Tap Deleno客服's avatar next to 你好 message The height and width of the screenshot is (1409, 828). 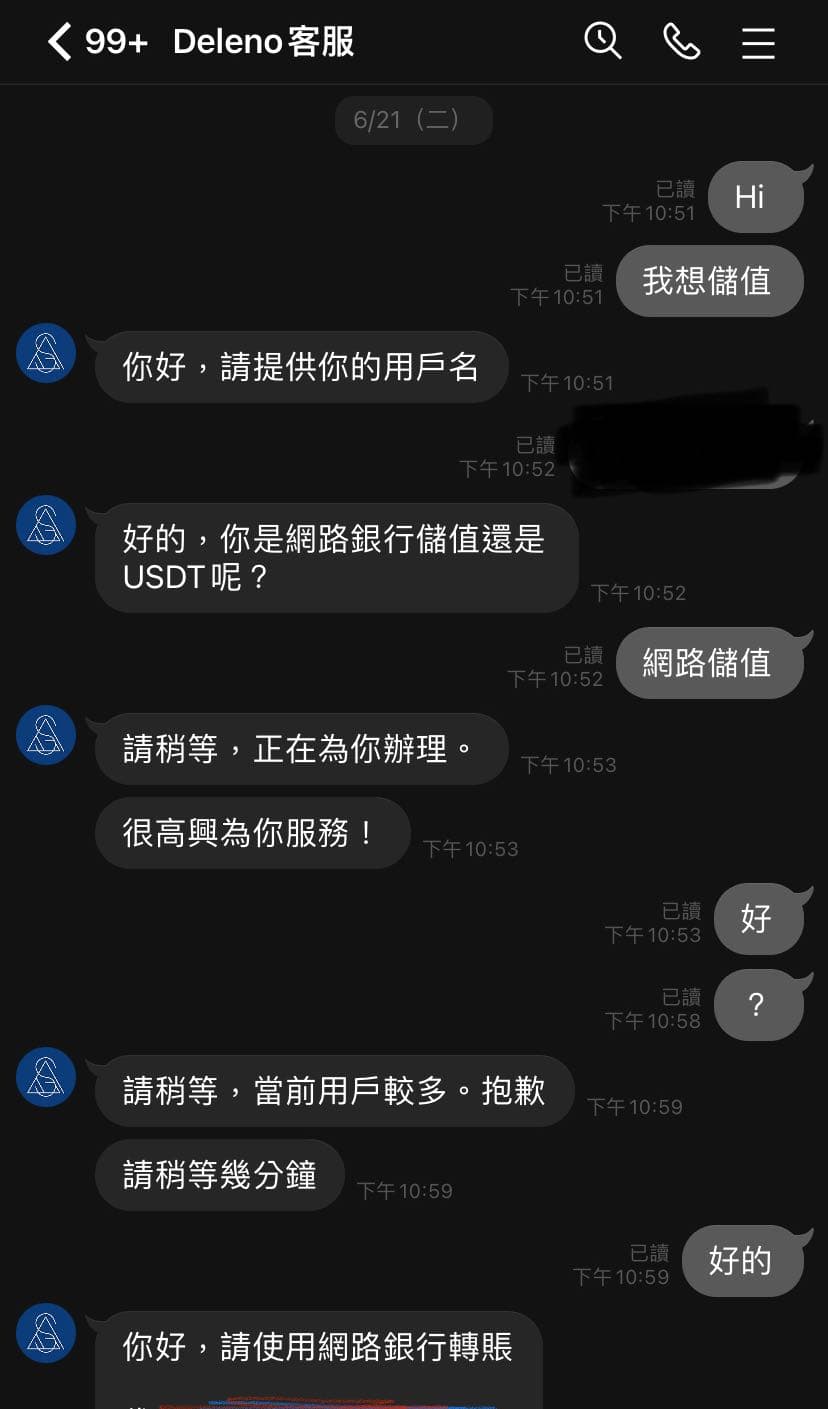(x=45, y=353)
